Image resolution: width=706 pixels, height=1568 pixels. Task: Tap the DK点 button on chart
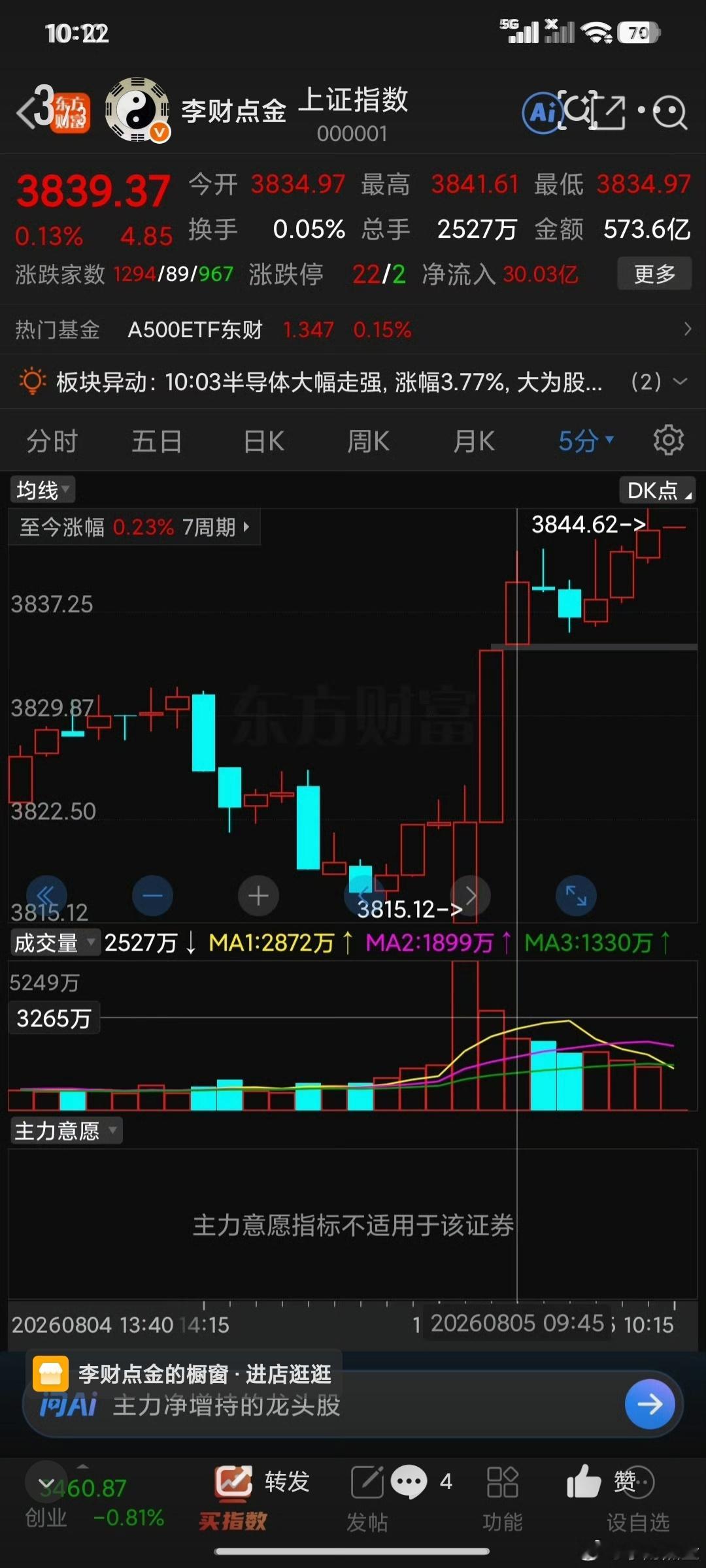click(x=657, y=489)
